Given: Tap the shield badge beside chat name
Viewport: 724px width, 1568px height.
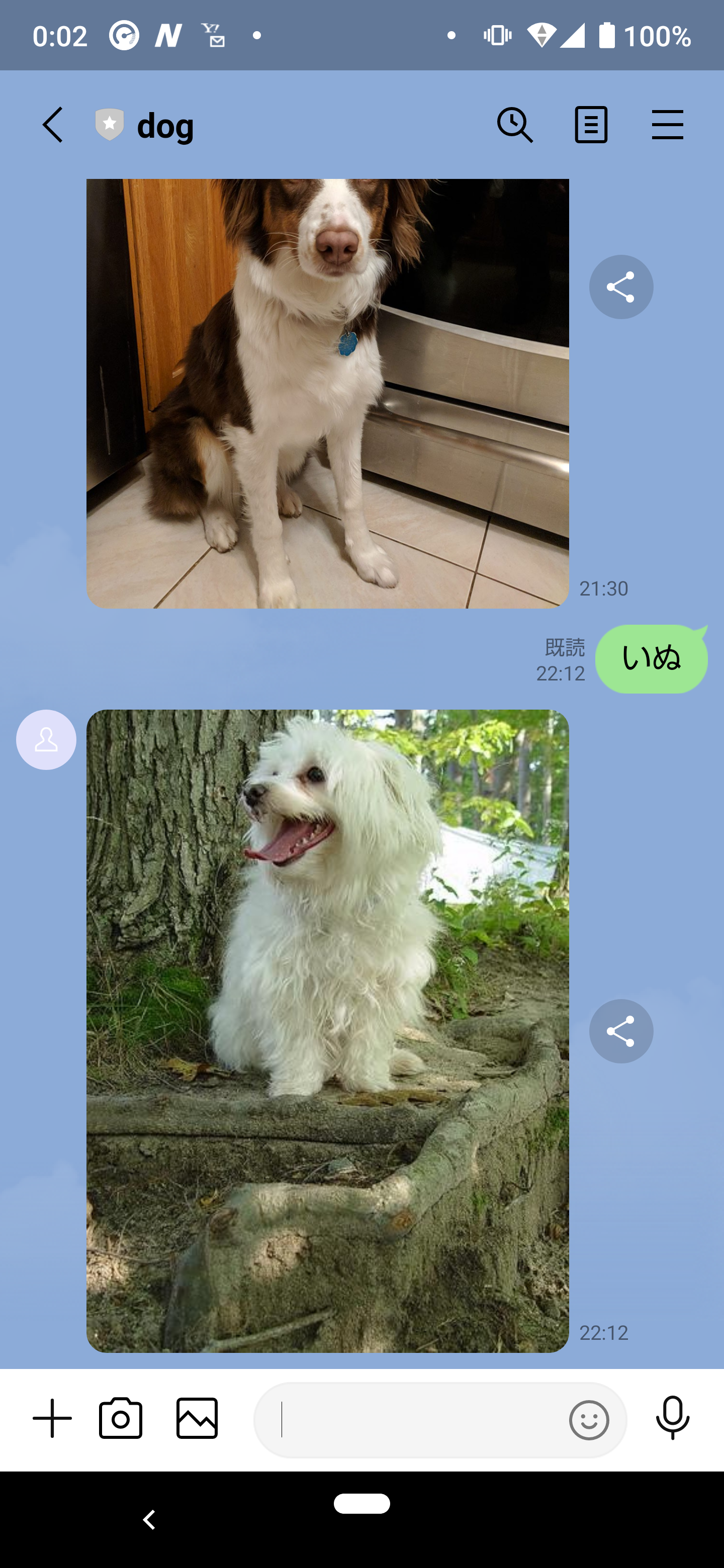Looking at the screenshot, I should (109, 124).
